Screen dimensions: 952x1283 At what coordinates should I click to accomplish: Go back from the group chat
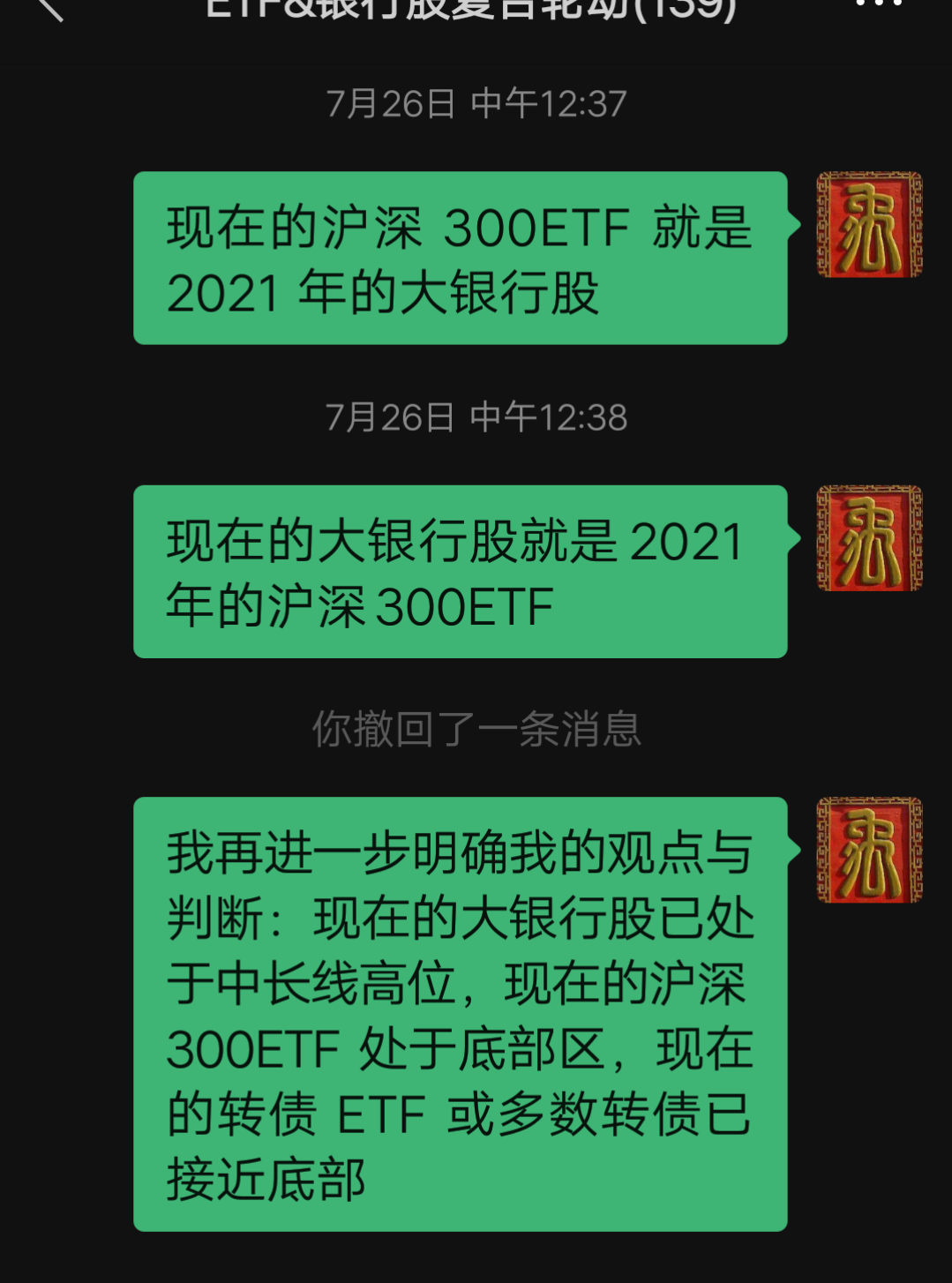[x=50, y=7]
